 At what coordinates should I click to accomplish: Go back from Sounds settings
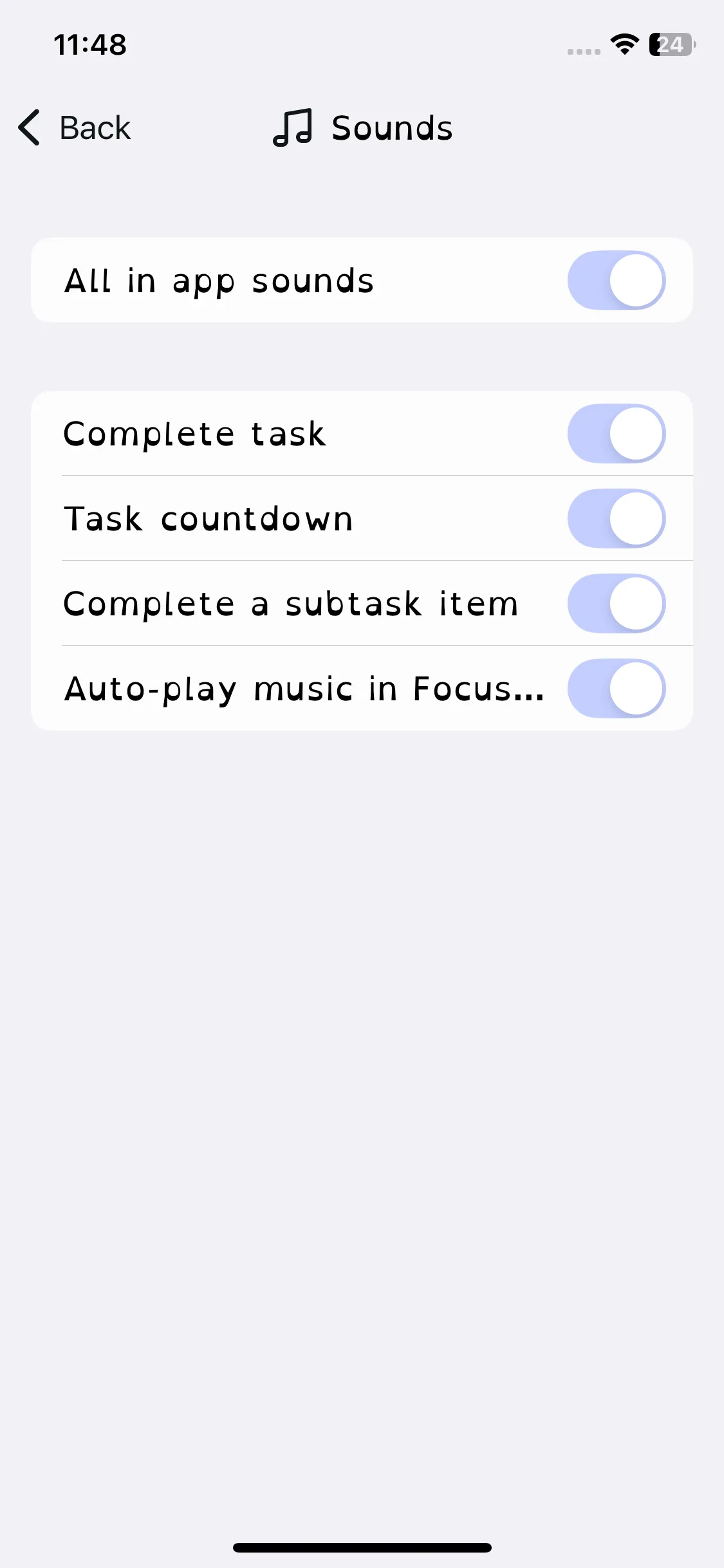[x=74, y=127]
